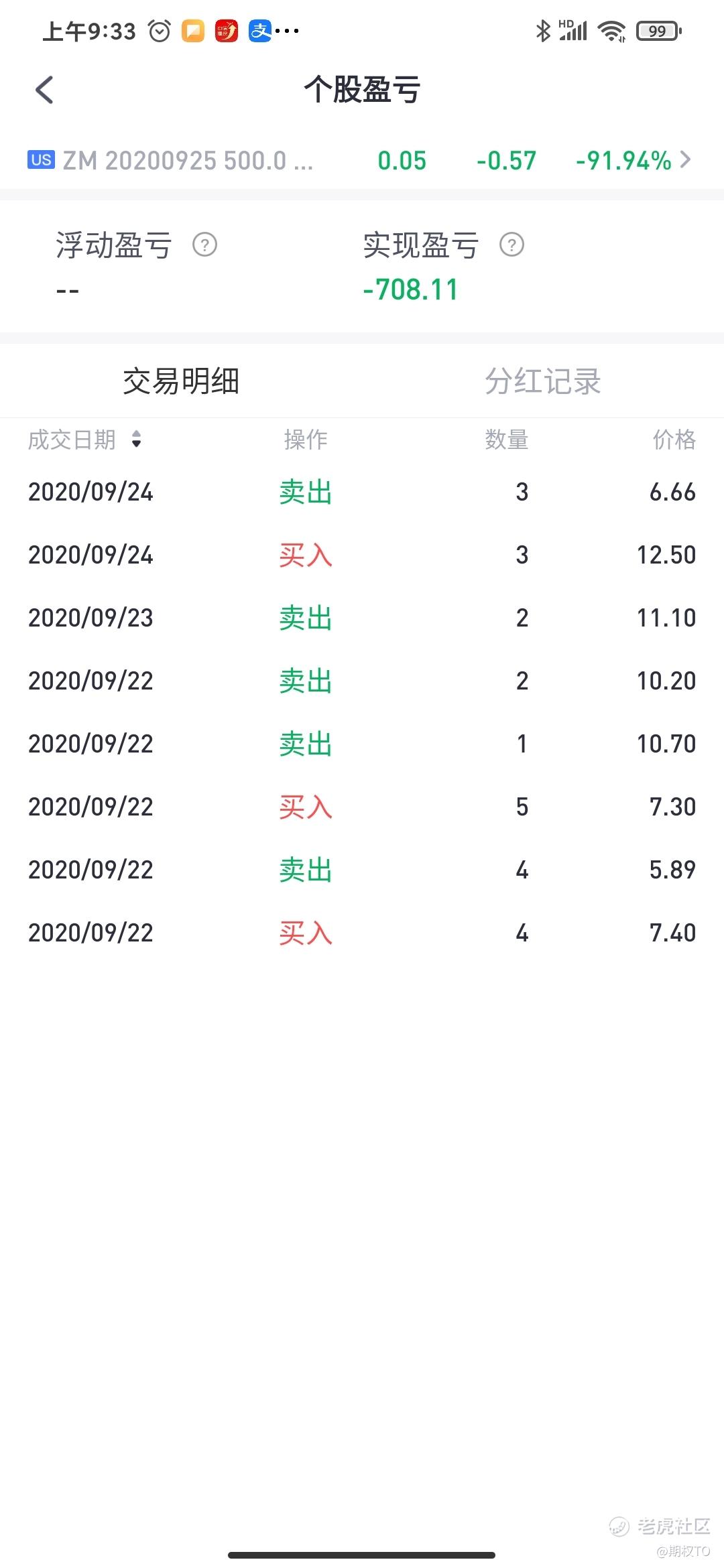Sort trades by 成交日期
The image size is (724, 1568).
click(x=85, y=440)
